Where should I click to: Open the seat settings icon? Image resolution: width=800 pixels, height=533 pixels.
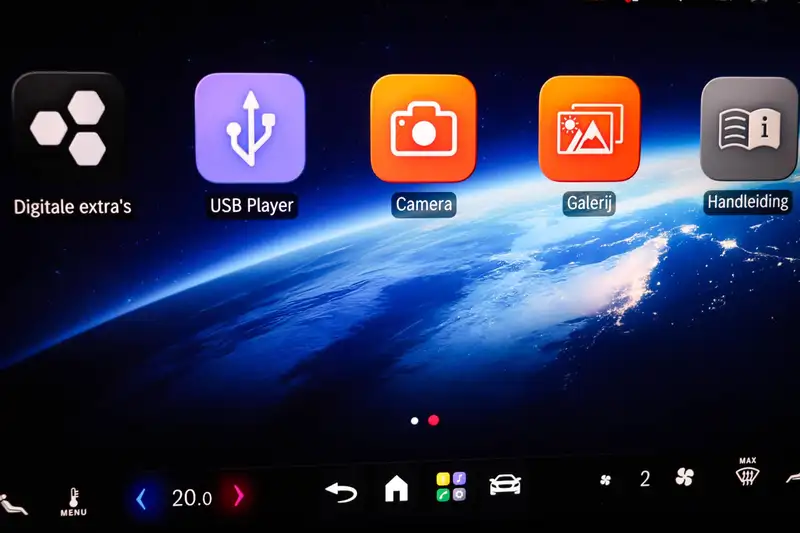pos(13,504)
